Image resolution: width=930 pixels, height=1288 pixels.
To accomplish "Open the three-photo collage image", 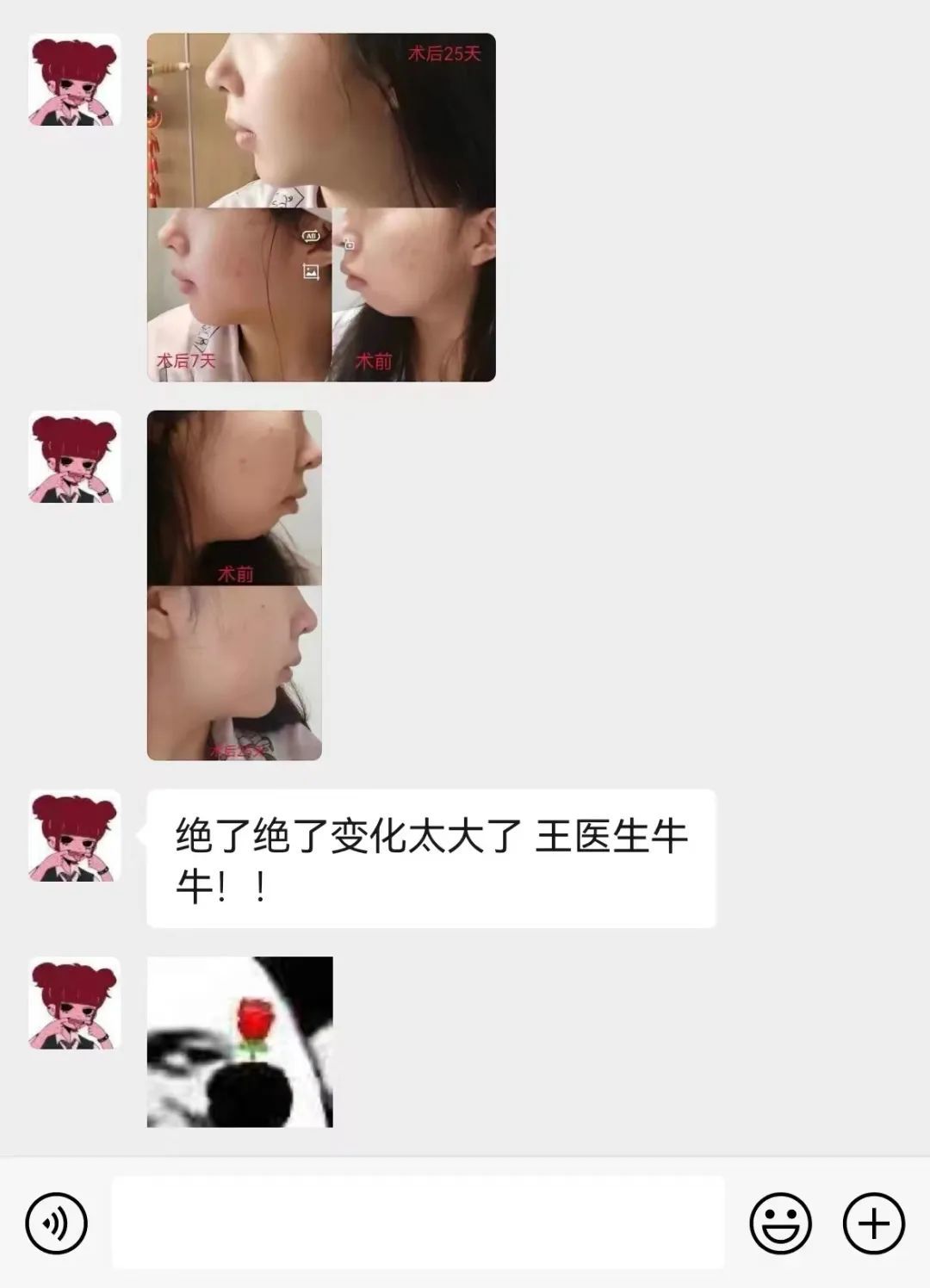I will (x=321, y=207).
